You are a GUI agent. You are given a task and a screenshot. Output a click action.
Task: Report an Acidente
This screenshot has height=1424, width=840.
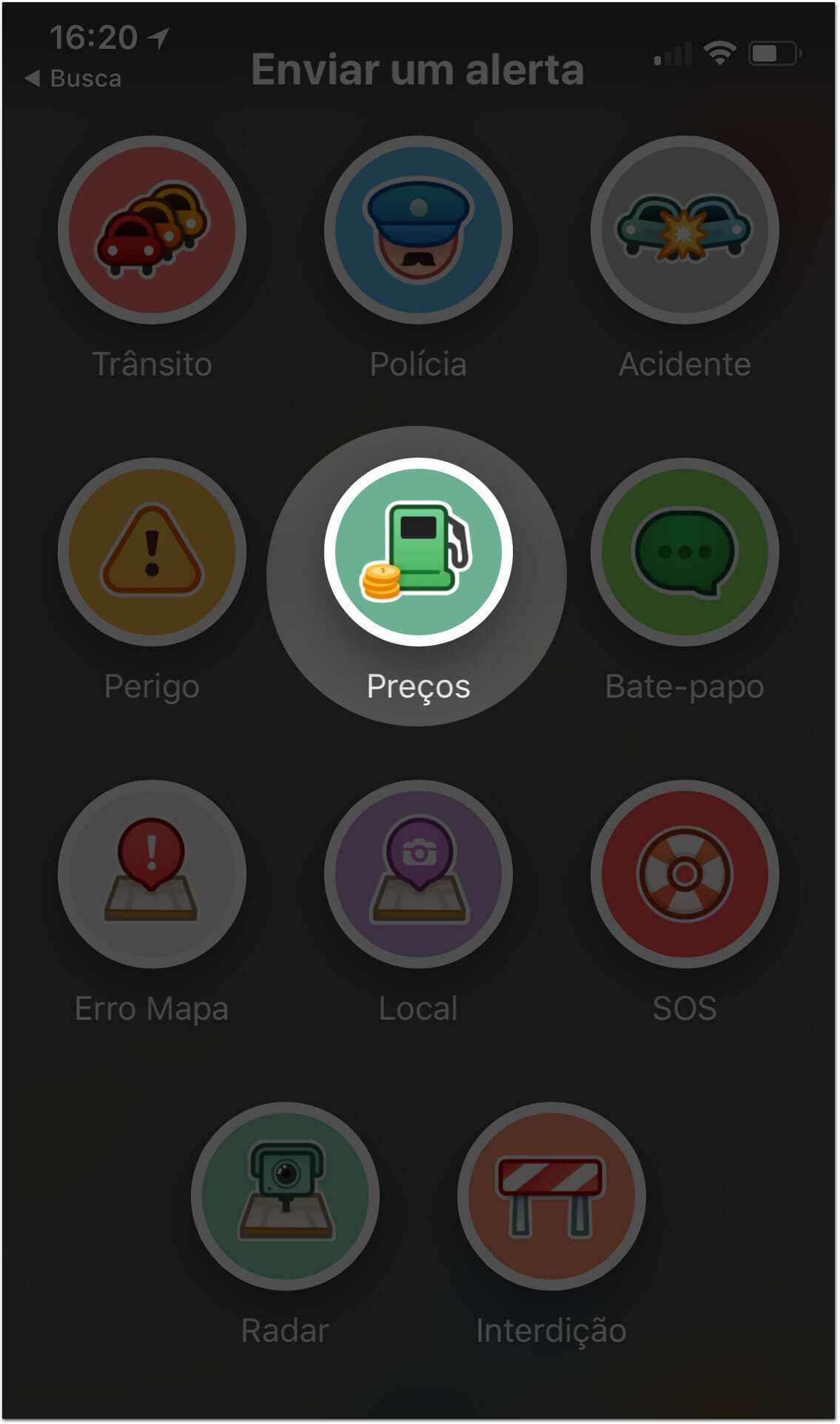(685, 230)
